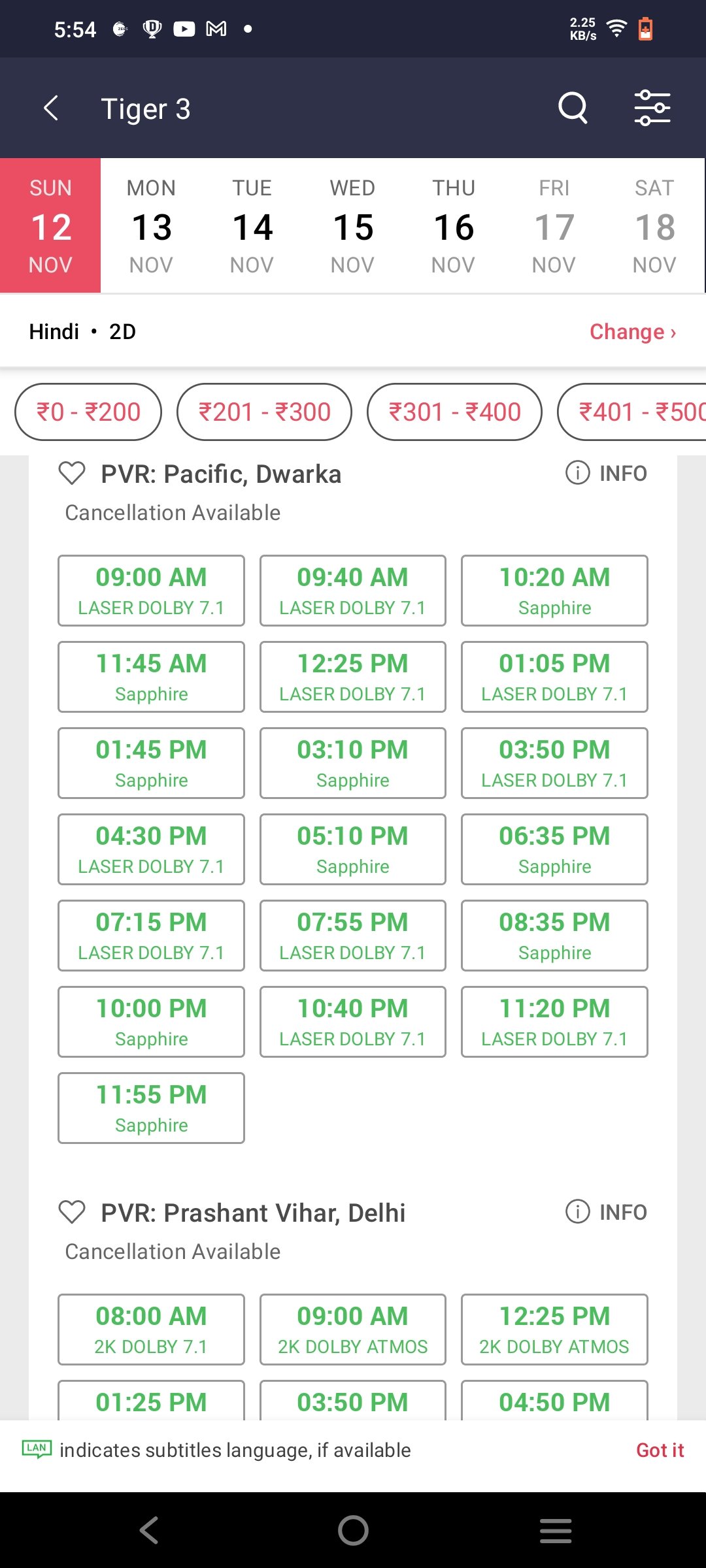Select the 06:35 PM Sapphire showtime

point(554,849)
